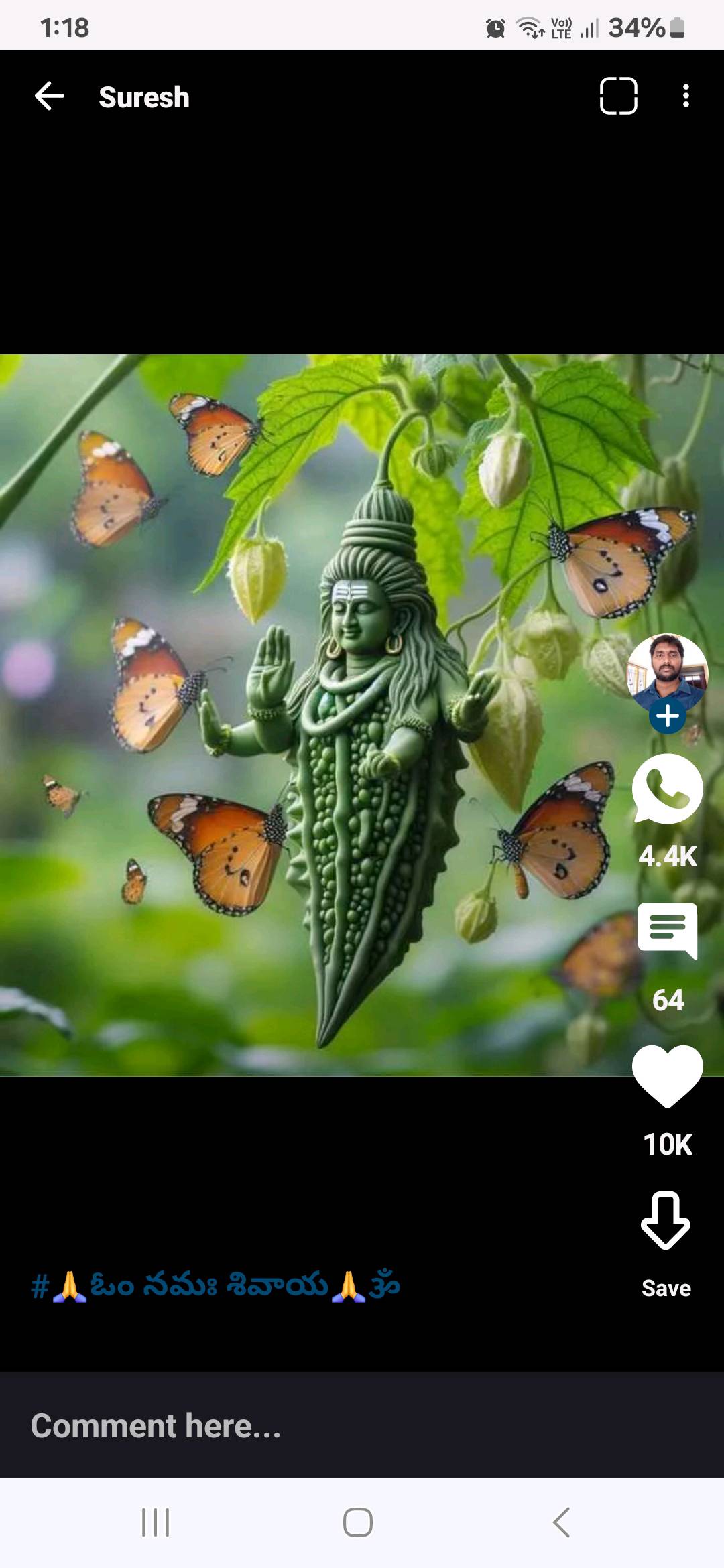The width and height of the screenshot is (724, 1568).
Task: Tap the rounded square fullscreen icon
Action: 618,96
